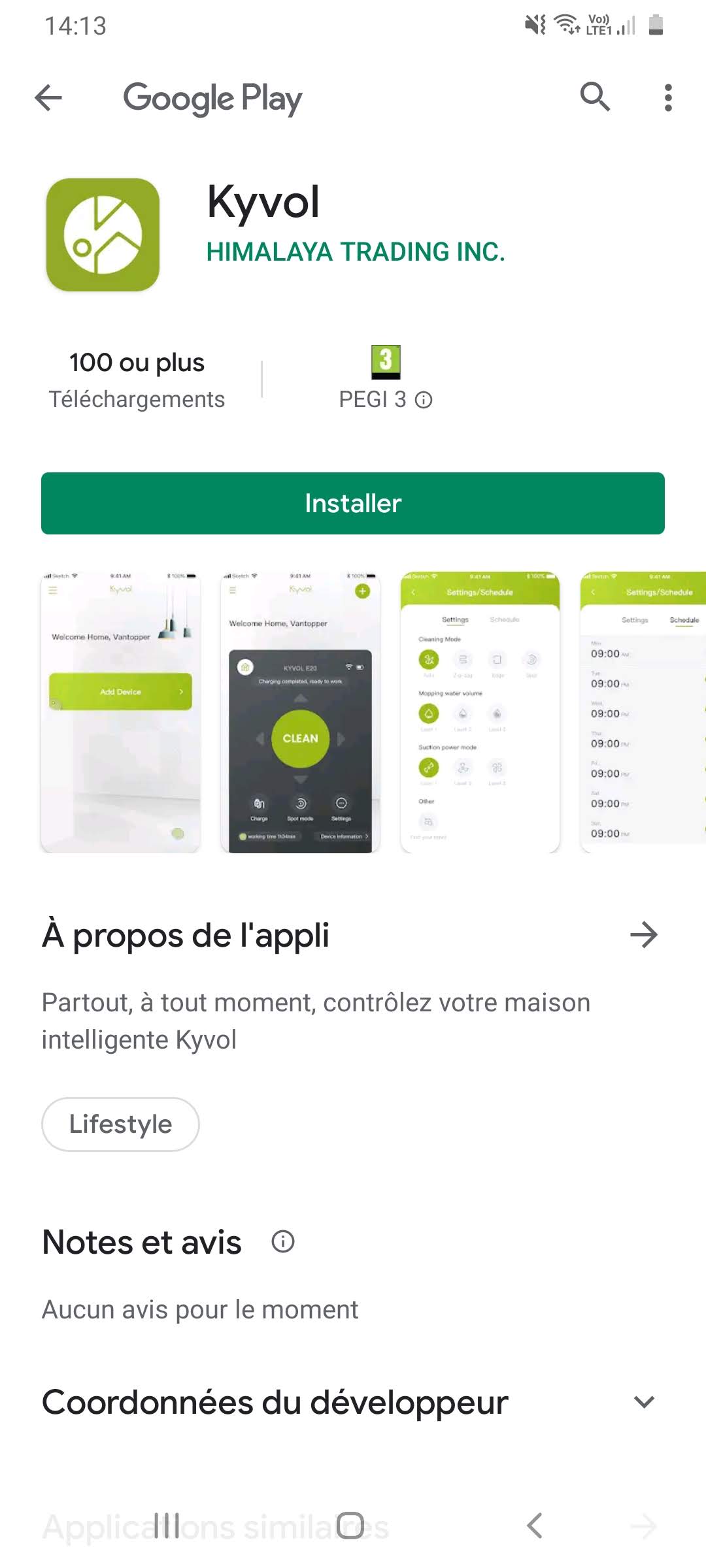Open the three-dot overflow menu

point(667,98)
